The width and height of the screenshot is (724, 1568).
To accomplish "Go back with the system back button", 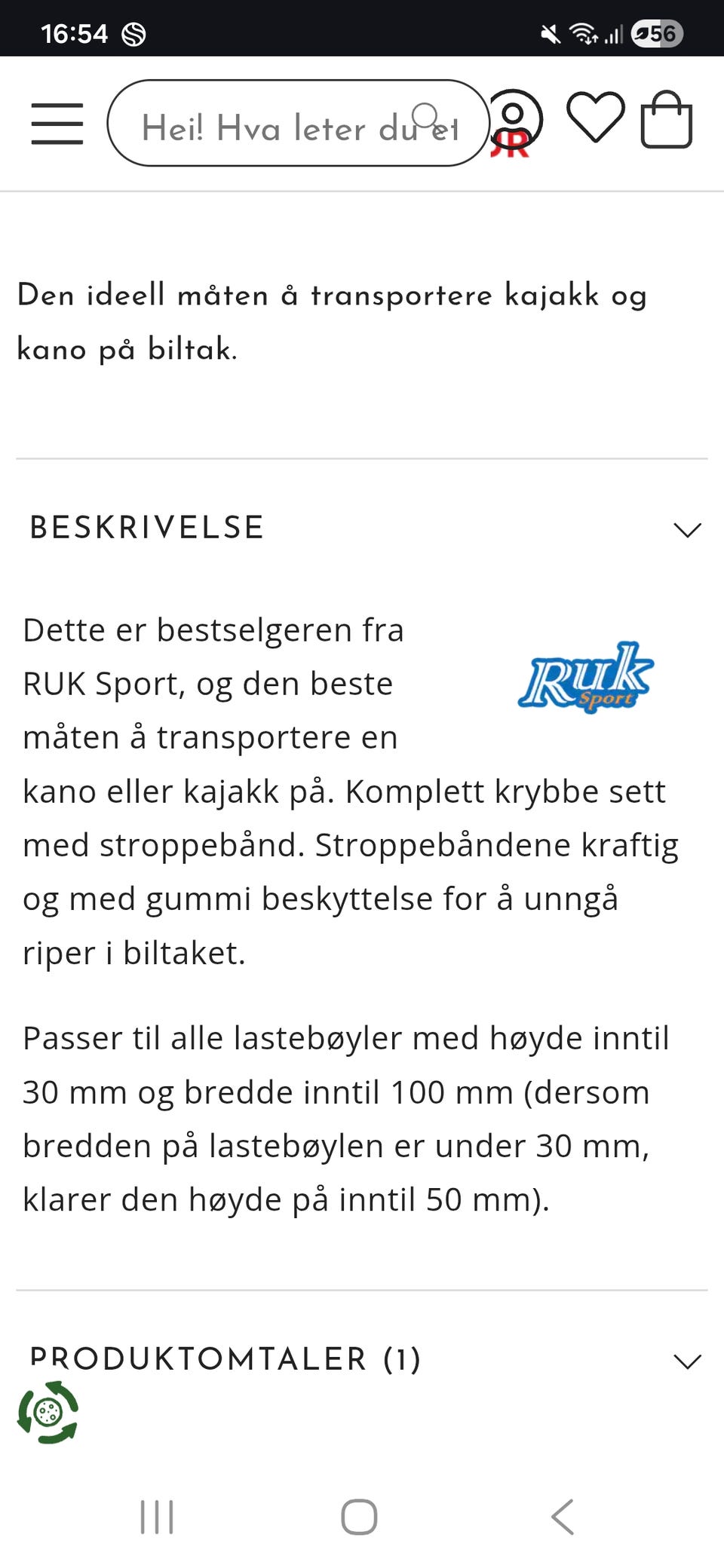I will point(563,1517).
